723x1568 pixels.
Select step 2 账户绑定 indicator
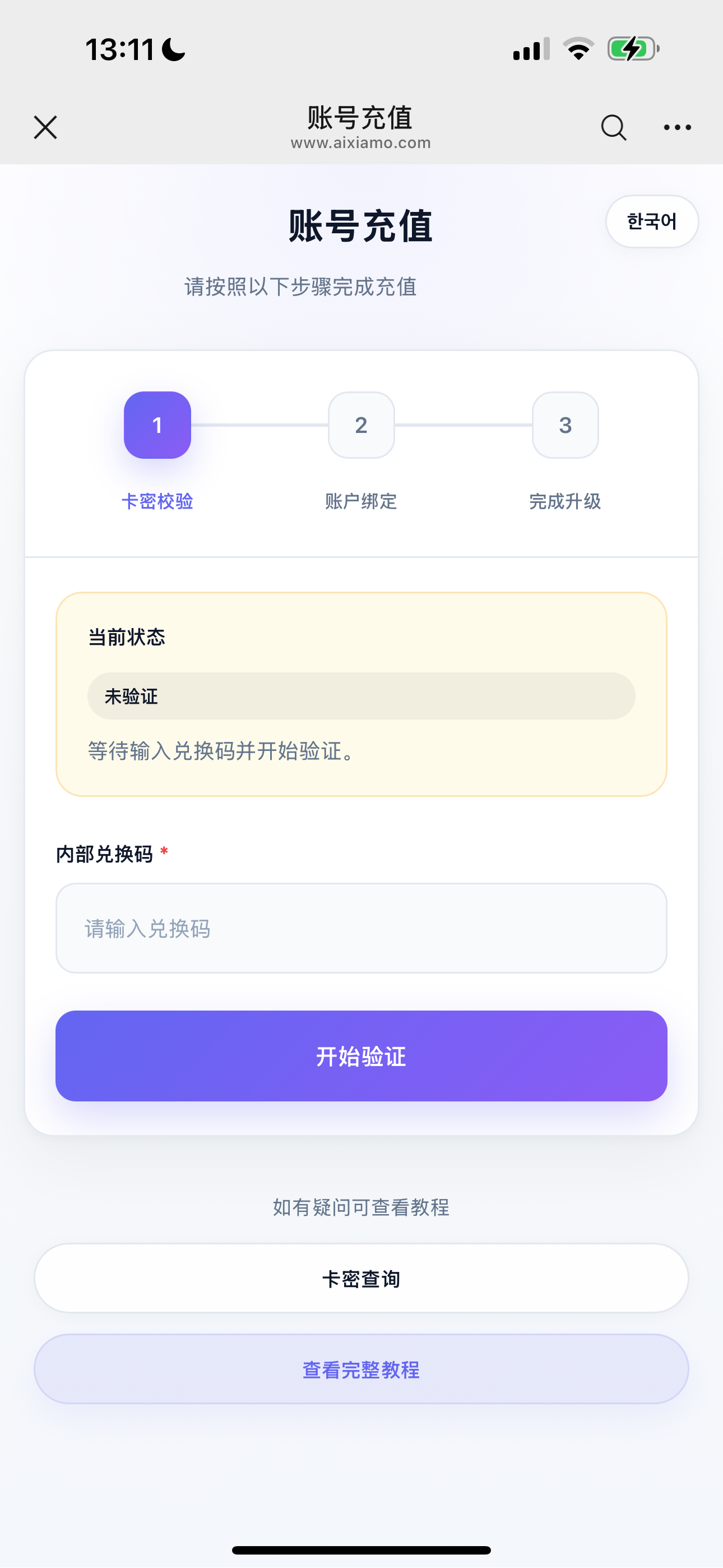pos(361,426)
